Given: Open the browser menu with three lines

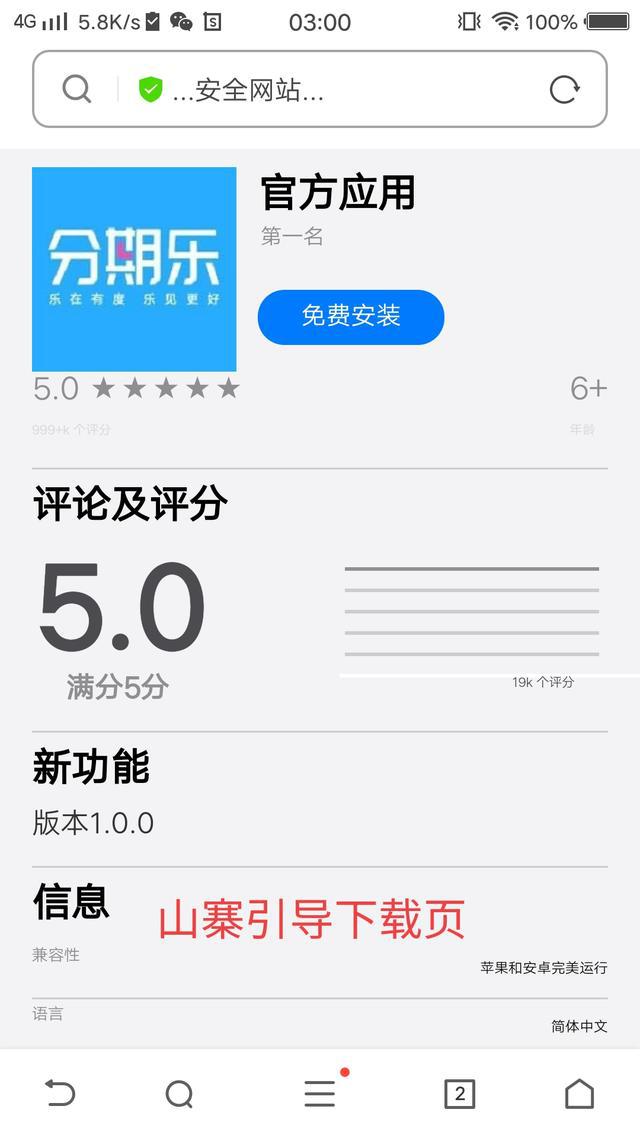Looking at the screenshot, I should [x=320, y=1093].
